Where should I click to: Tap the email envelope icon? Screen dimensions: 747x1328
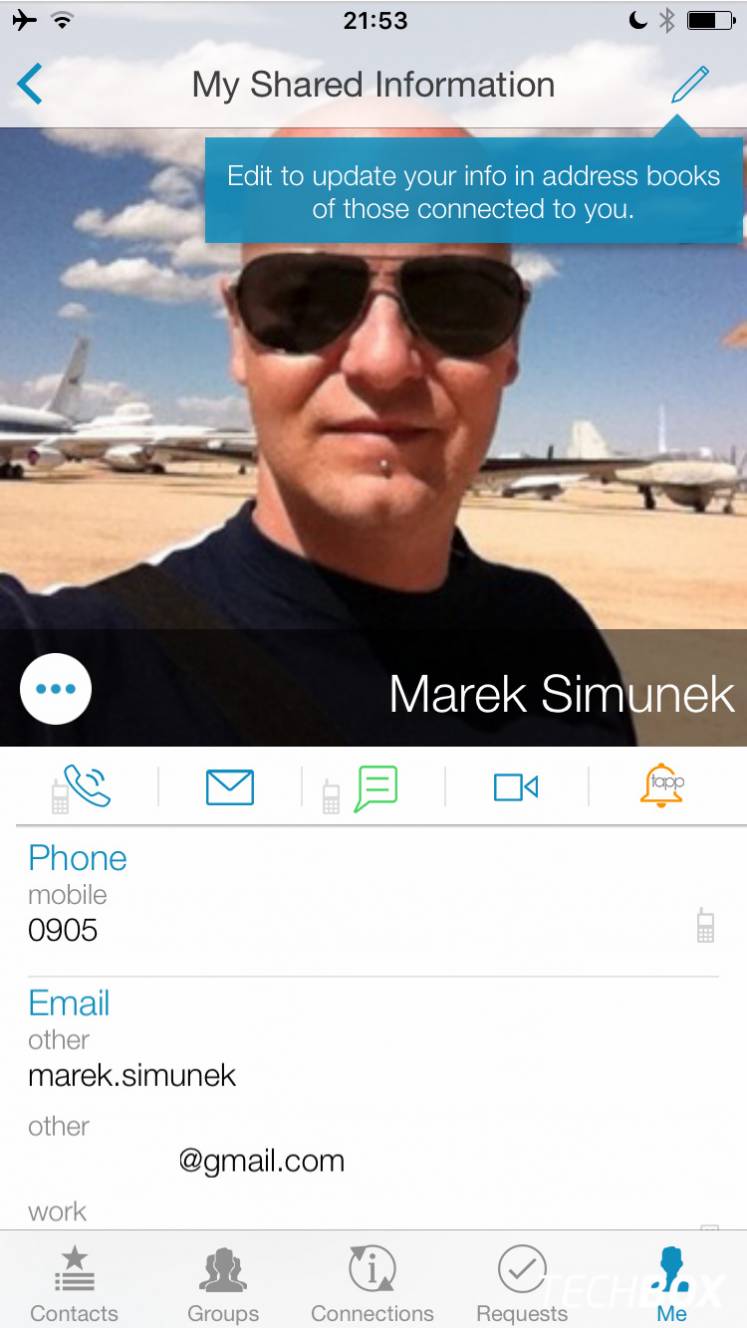click(230, 788)
